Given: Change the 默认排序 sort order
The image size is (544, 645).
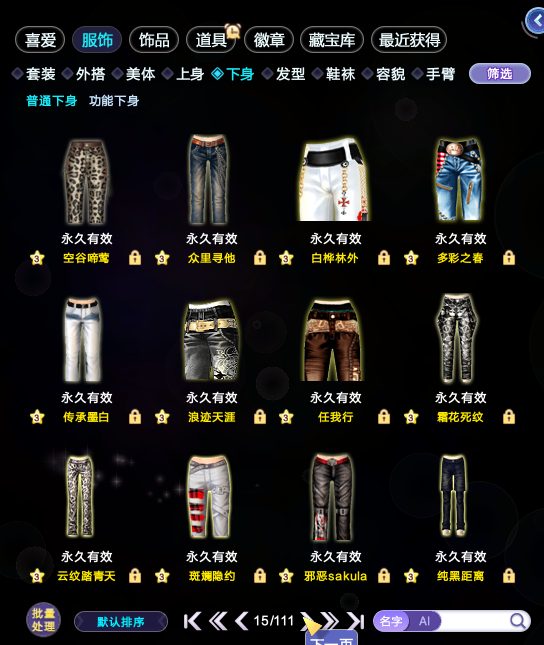Looking at the screenshot, I should [x=121, y=622].
